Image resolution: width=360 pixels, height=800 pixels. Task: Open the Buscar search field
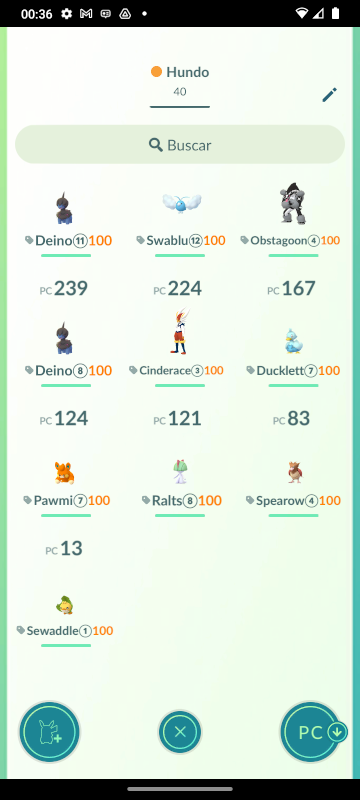(x=180, y=144)
